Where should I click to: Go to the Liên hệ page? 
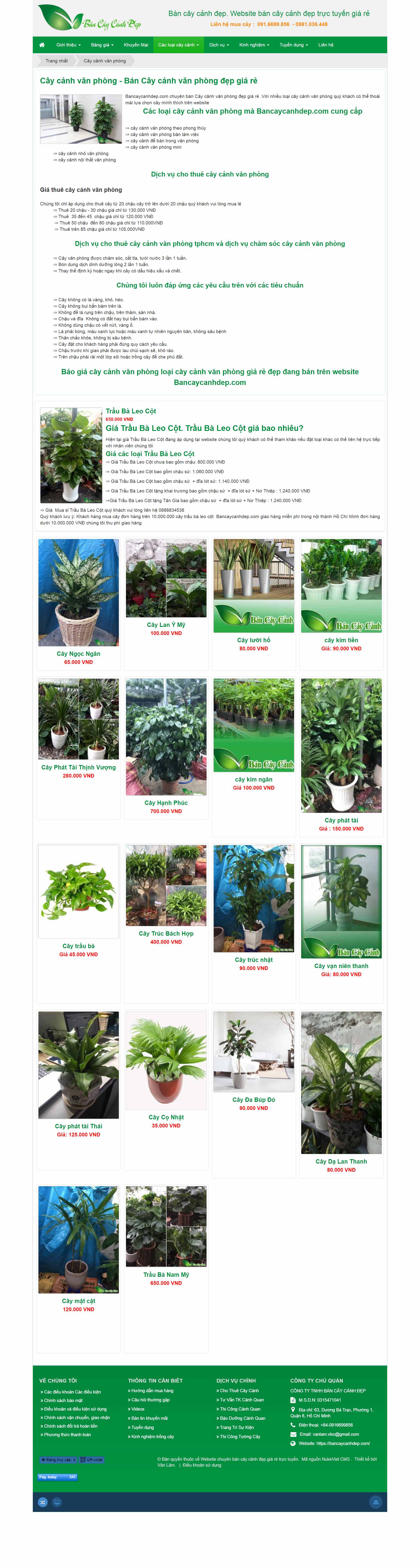(x=326, y=45)
